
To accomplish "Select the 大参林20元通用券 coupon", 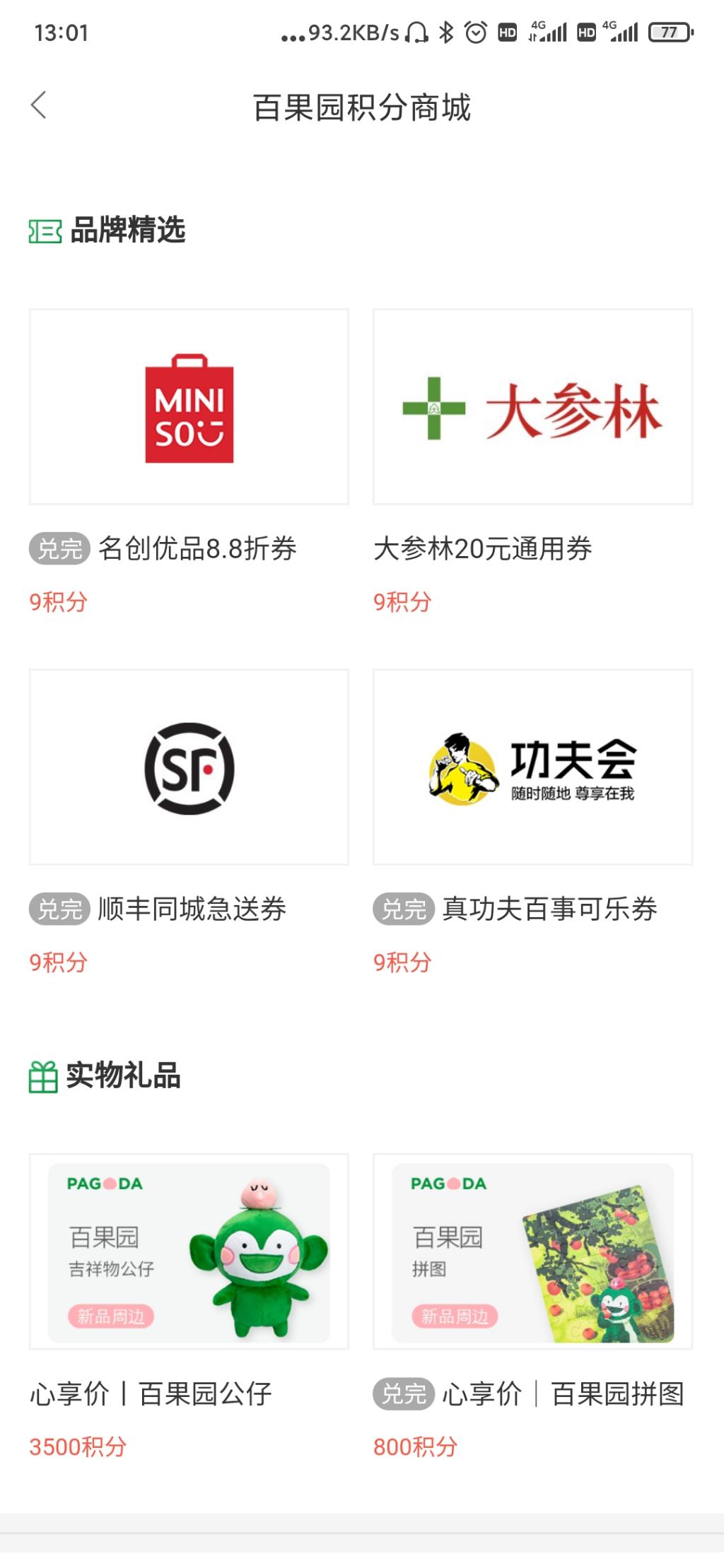I will click(x=532, y=407).
